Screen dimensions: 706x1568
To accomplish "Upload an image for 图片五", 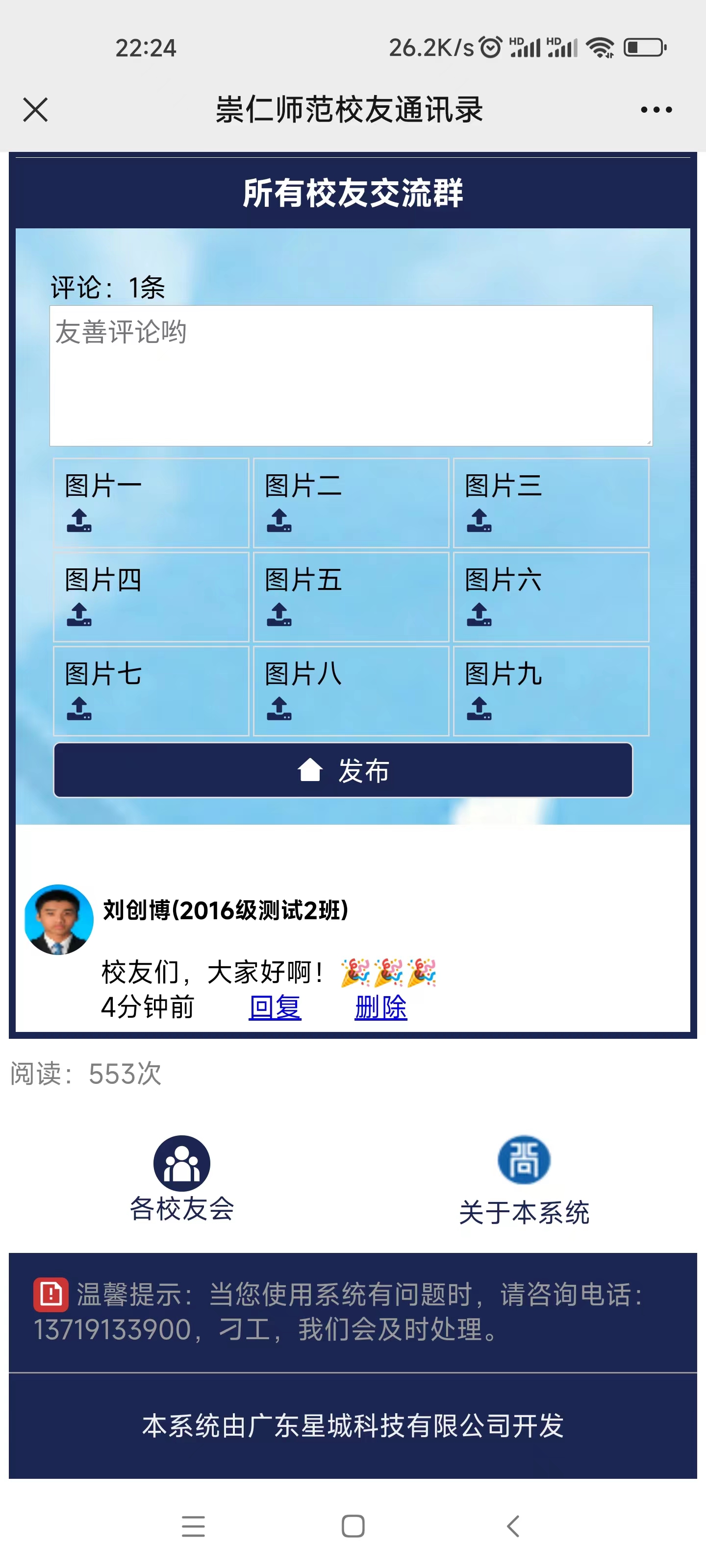I will tap(279, 615).
